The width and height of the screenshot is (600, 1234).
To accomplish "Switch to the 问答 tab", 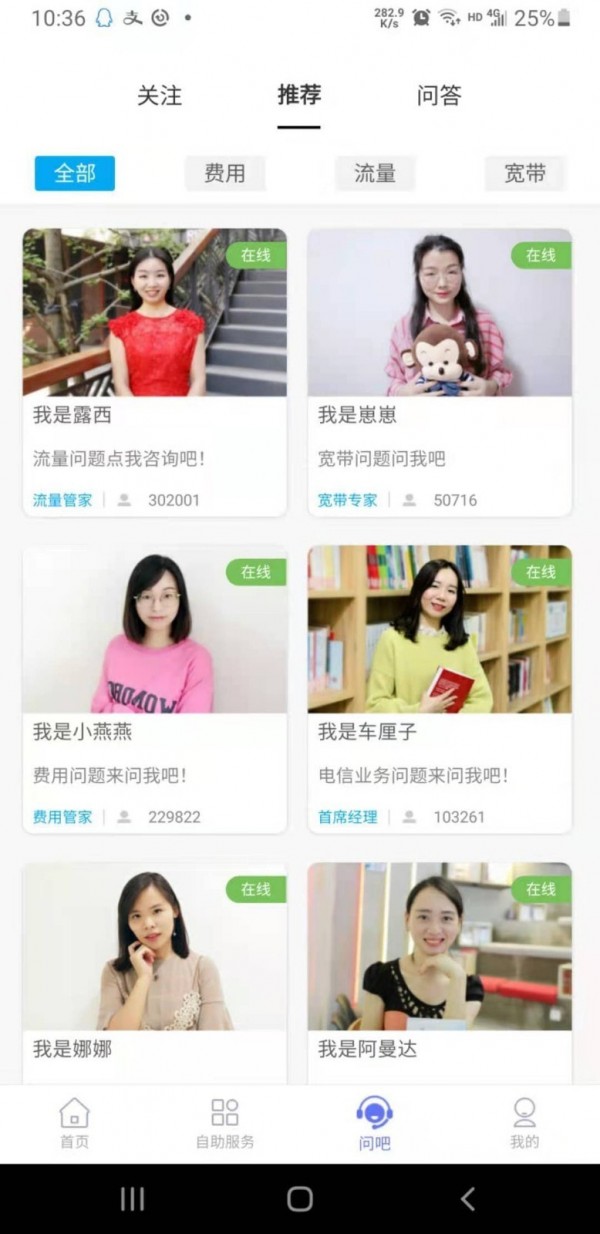I will tap(439, 96).
